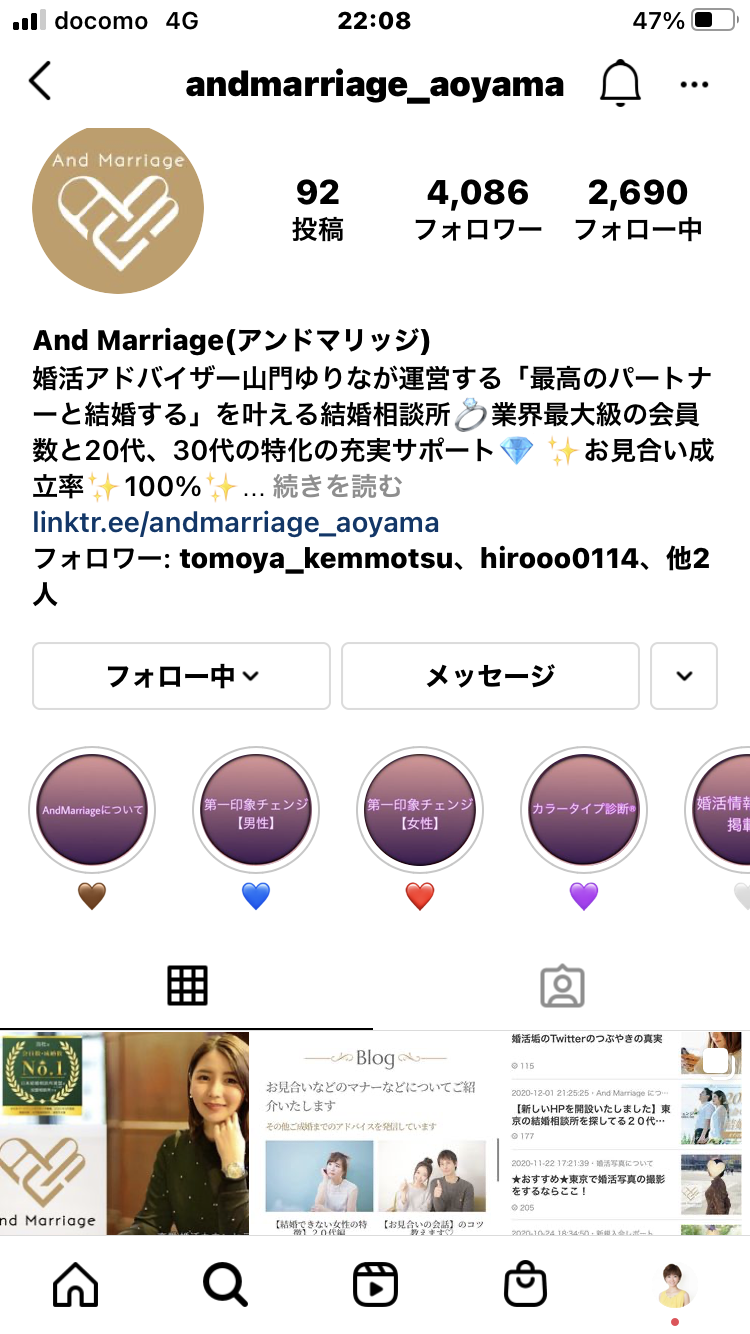Open the And Marriage profile picture

tap(118, 211)
